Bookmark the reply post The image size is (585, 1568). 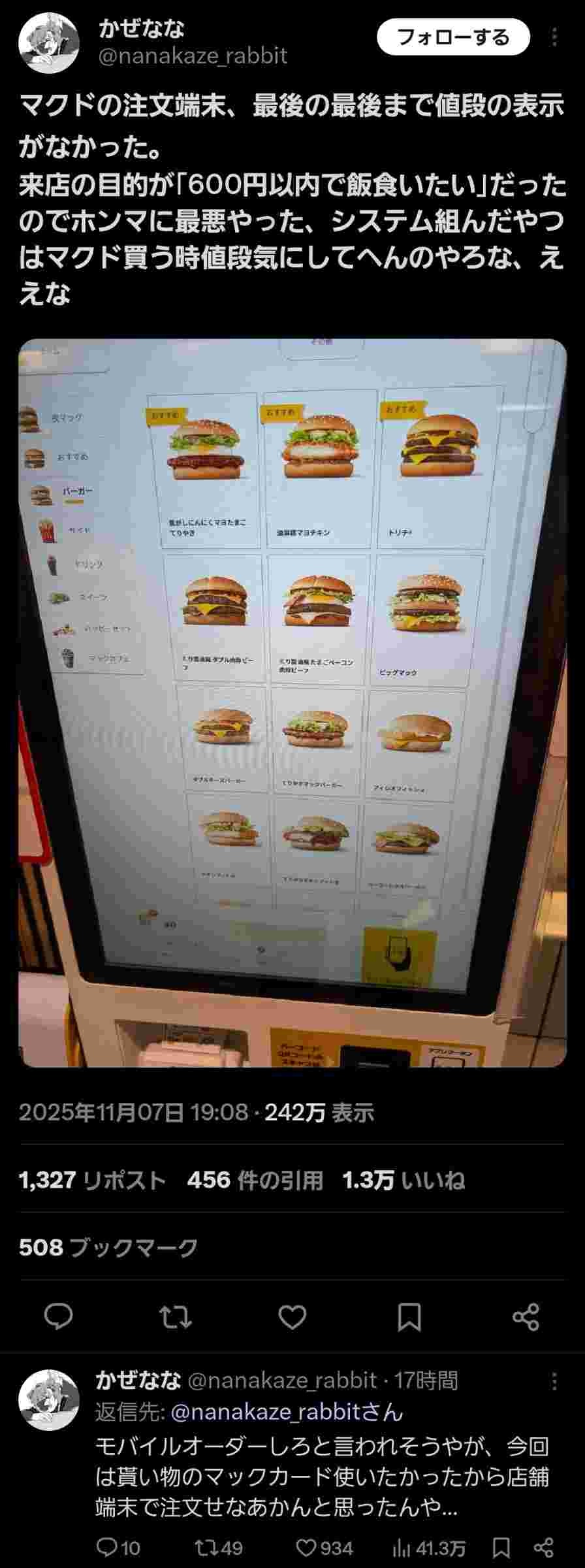(501, 1548)
